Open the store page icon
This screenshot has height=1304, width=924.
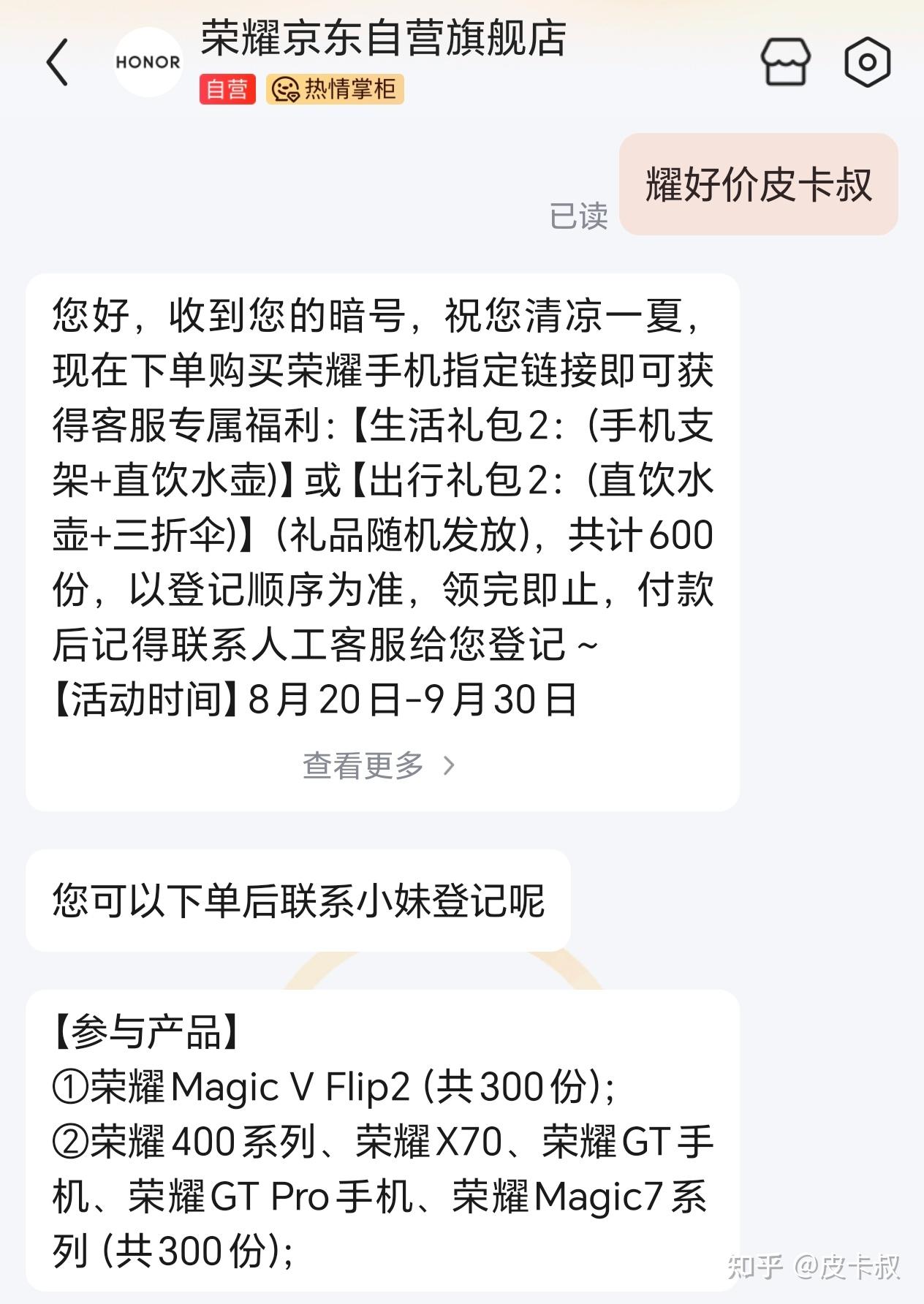(786, 62)
